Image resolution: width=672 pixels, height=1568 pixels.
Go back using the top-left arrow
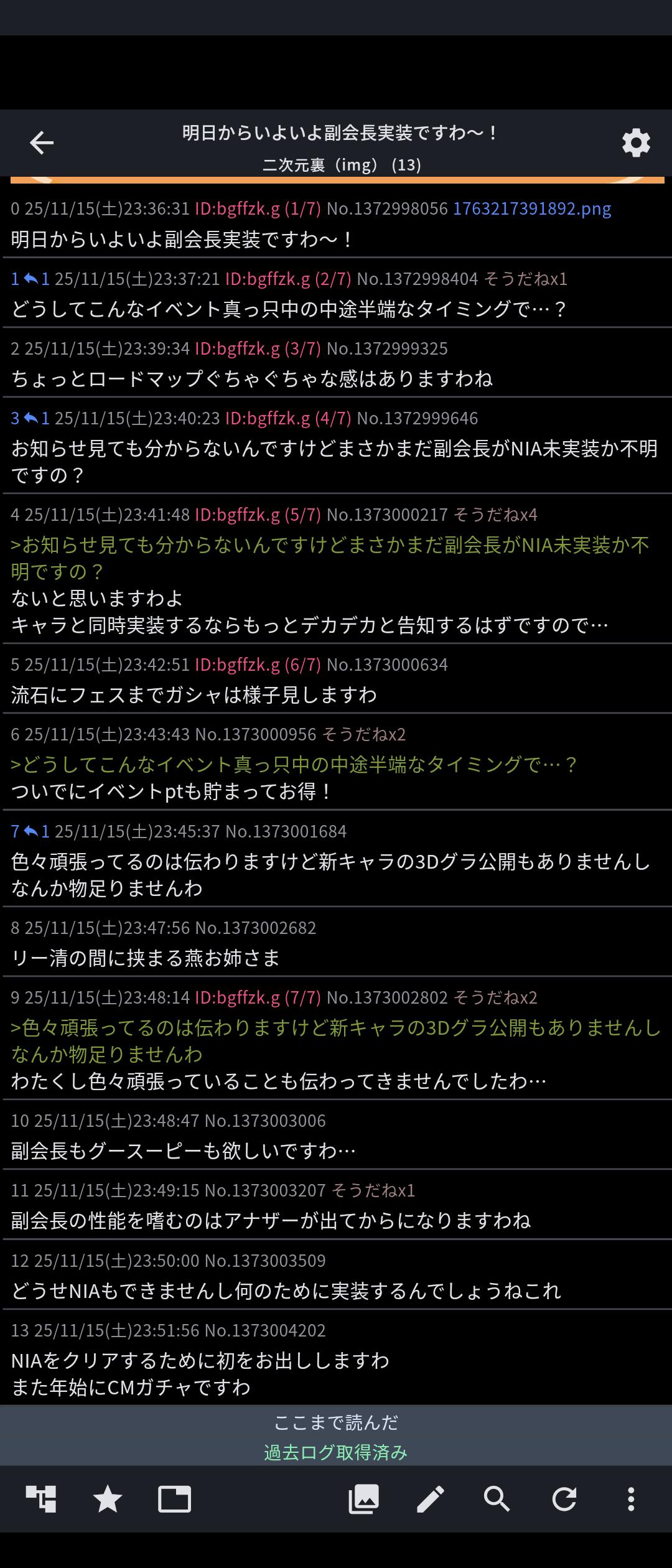point(42,143)
